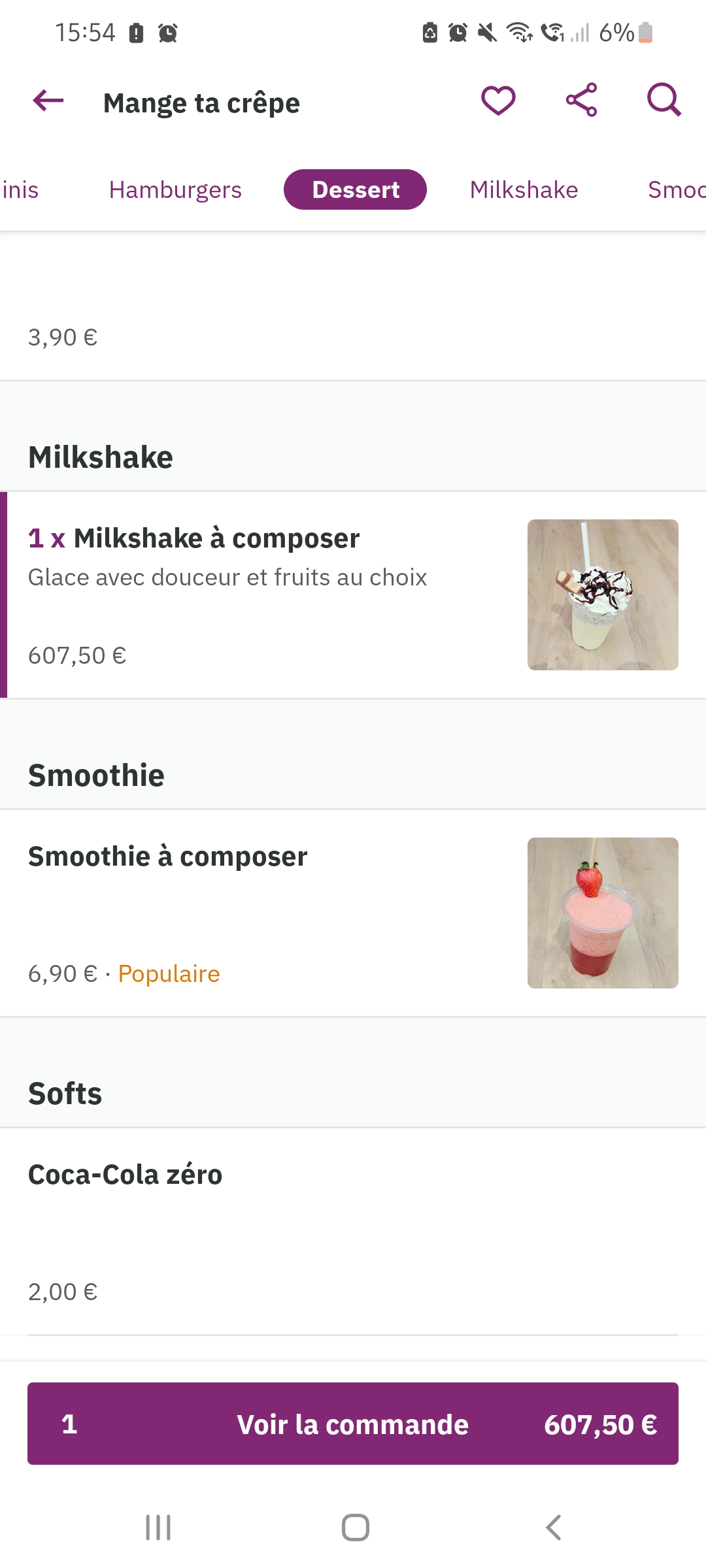Viewport: 706px width, 1568px height.
Task: Go to the home screen
Action: pos(355,1527)
